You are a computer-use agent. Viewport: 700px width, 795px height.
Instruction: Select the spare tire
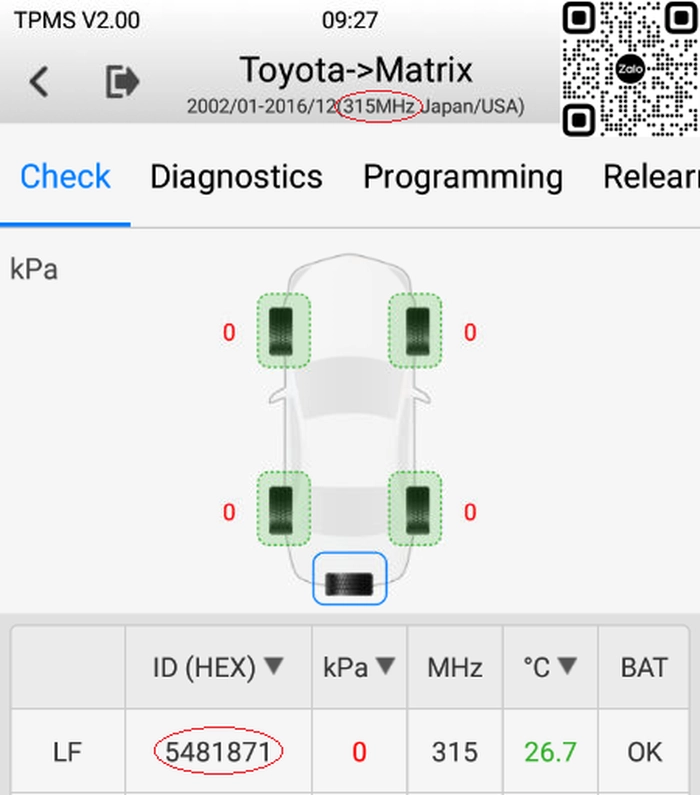[x=350, y=579]
